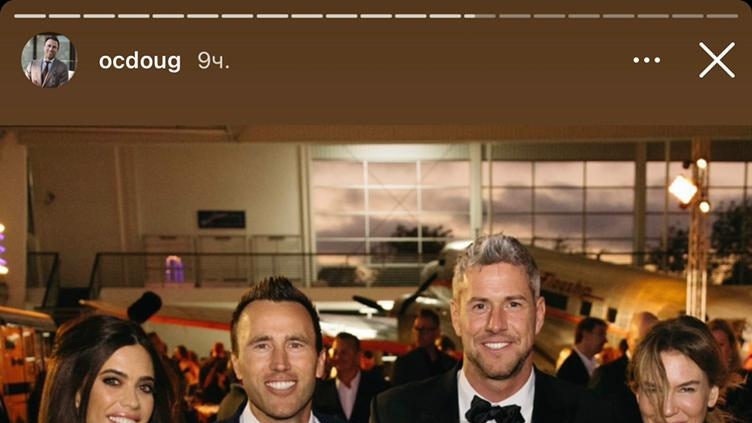Open ocdoug's profile picture
Image resolution: width=752 pixels, height=423 pixels.
48,61
